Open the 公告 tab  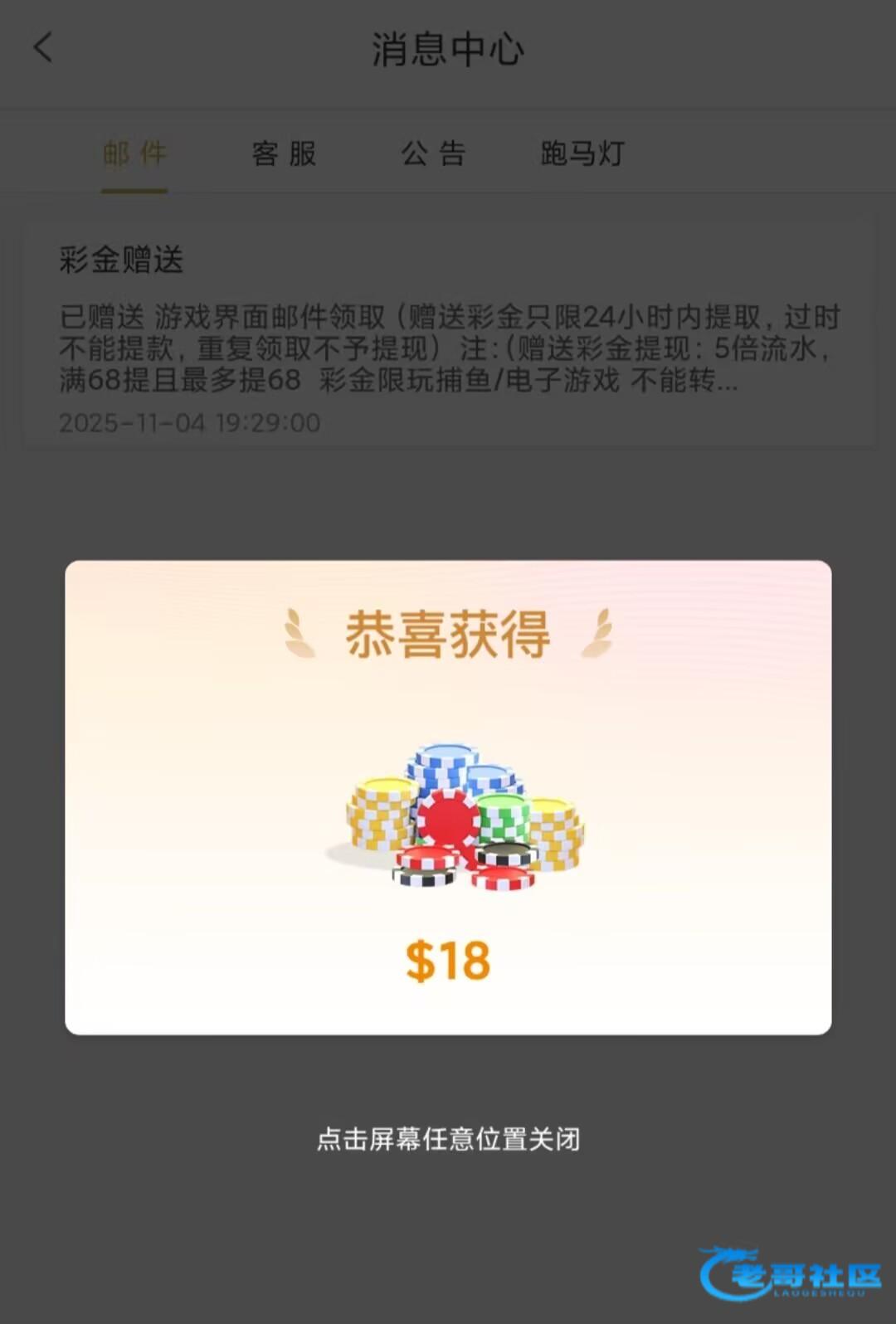[x=433, y=153]
